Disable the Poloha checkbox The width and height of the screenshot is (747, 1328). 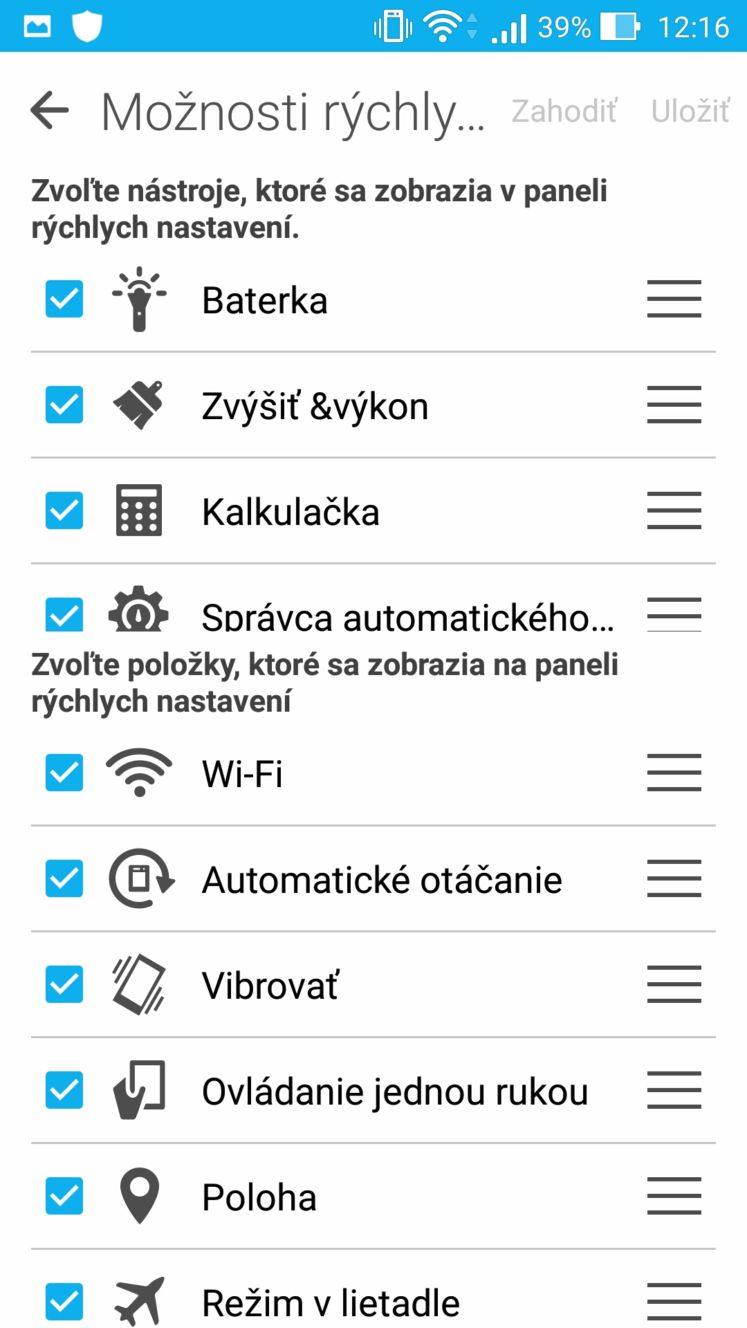(x=64, y=1196)
